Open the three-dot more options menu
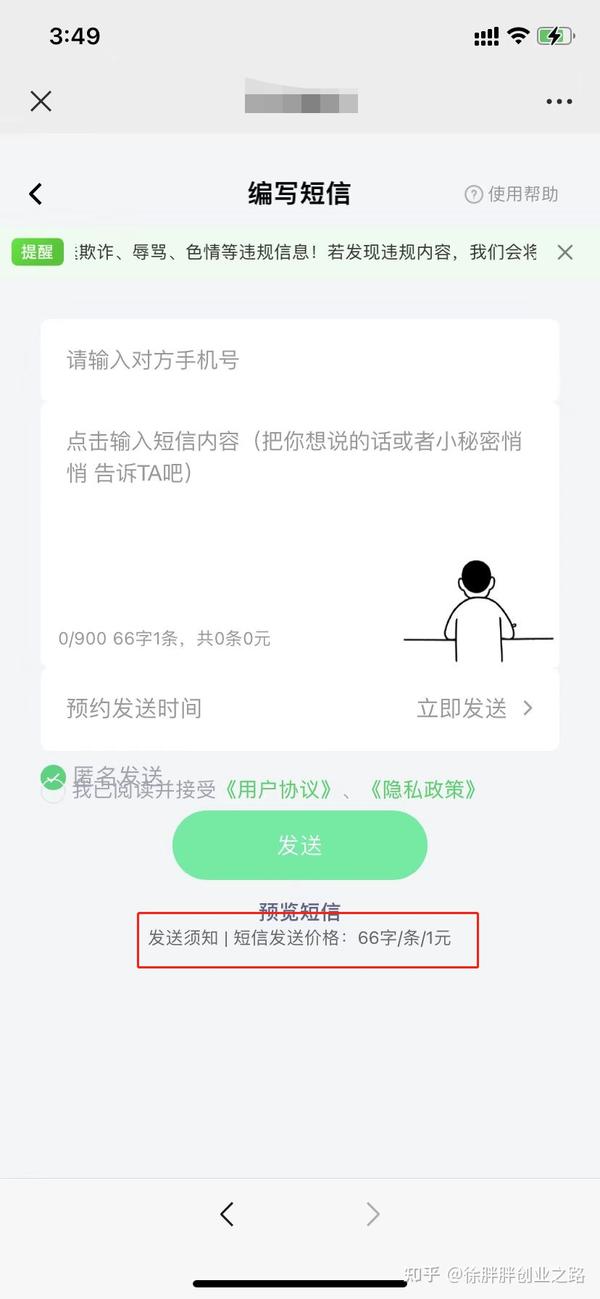This screenshot has width=600, height=1299. pos(559,101)
